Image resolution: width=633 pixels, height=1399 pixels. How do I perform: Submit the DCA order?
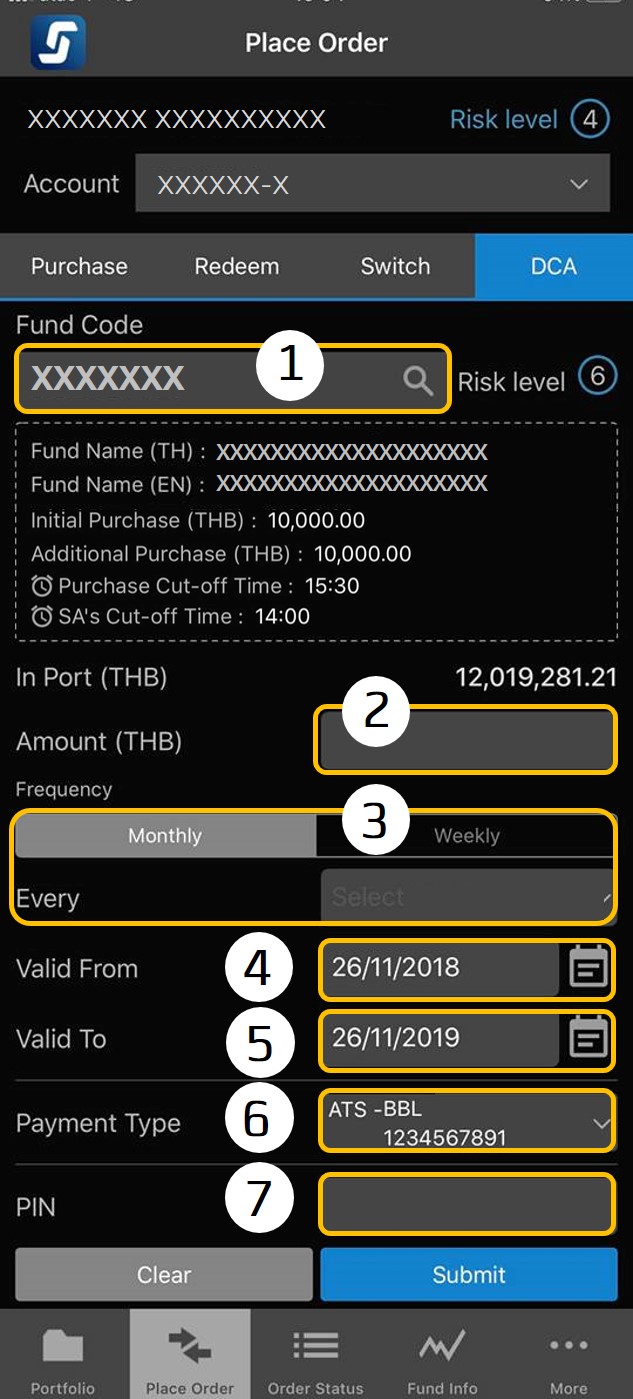click(x=468, y=1274)
